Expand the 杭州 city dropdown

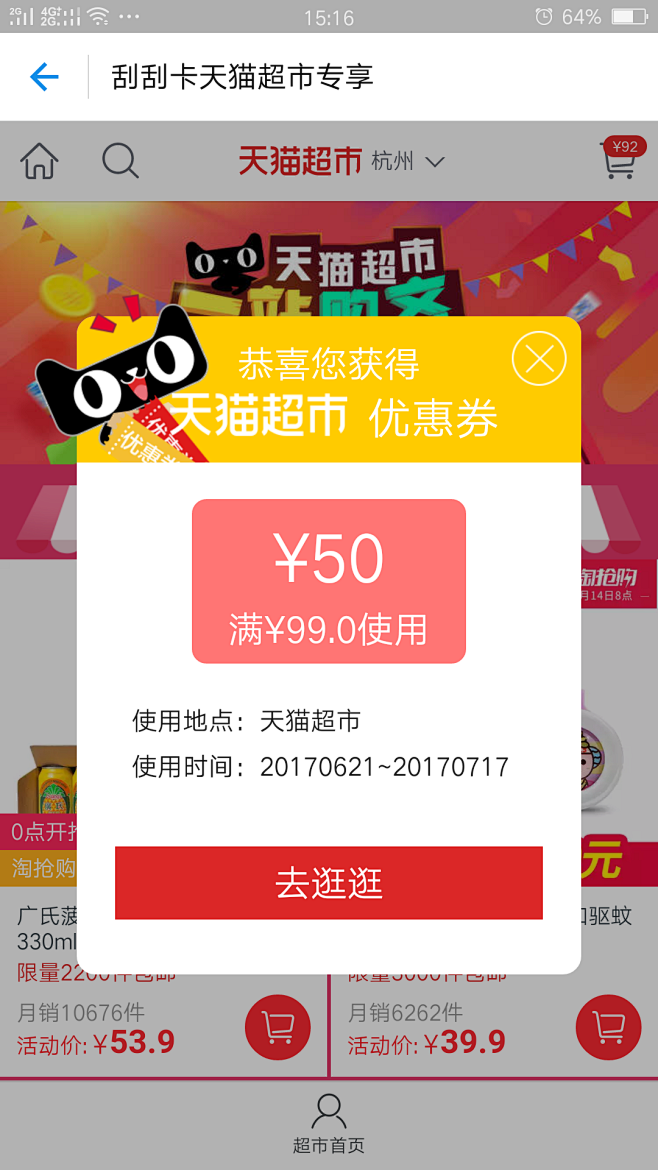(407, 161)
